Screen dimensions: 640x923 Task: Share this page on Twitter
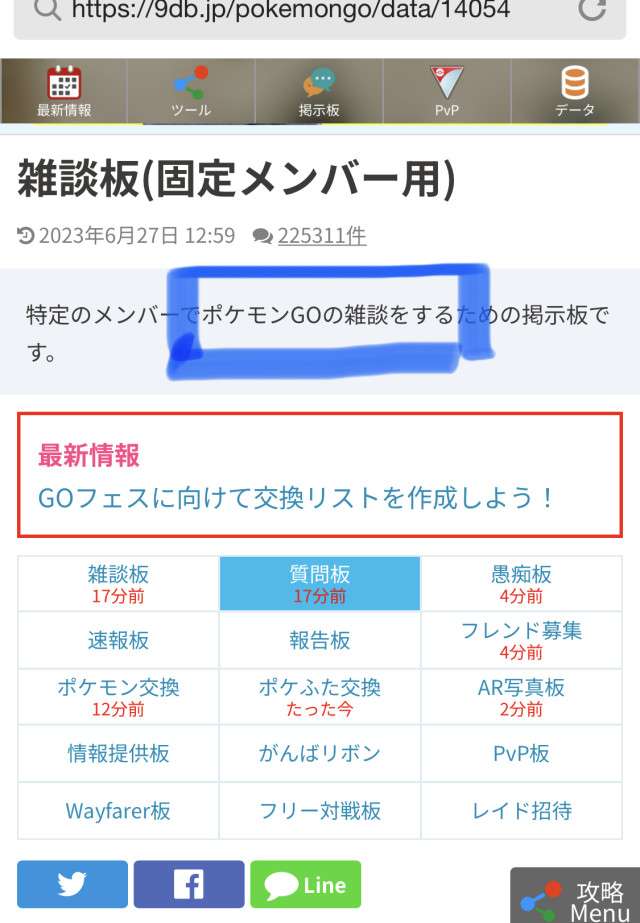coord(72,884)
